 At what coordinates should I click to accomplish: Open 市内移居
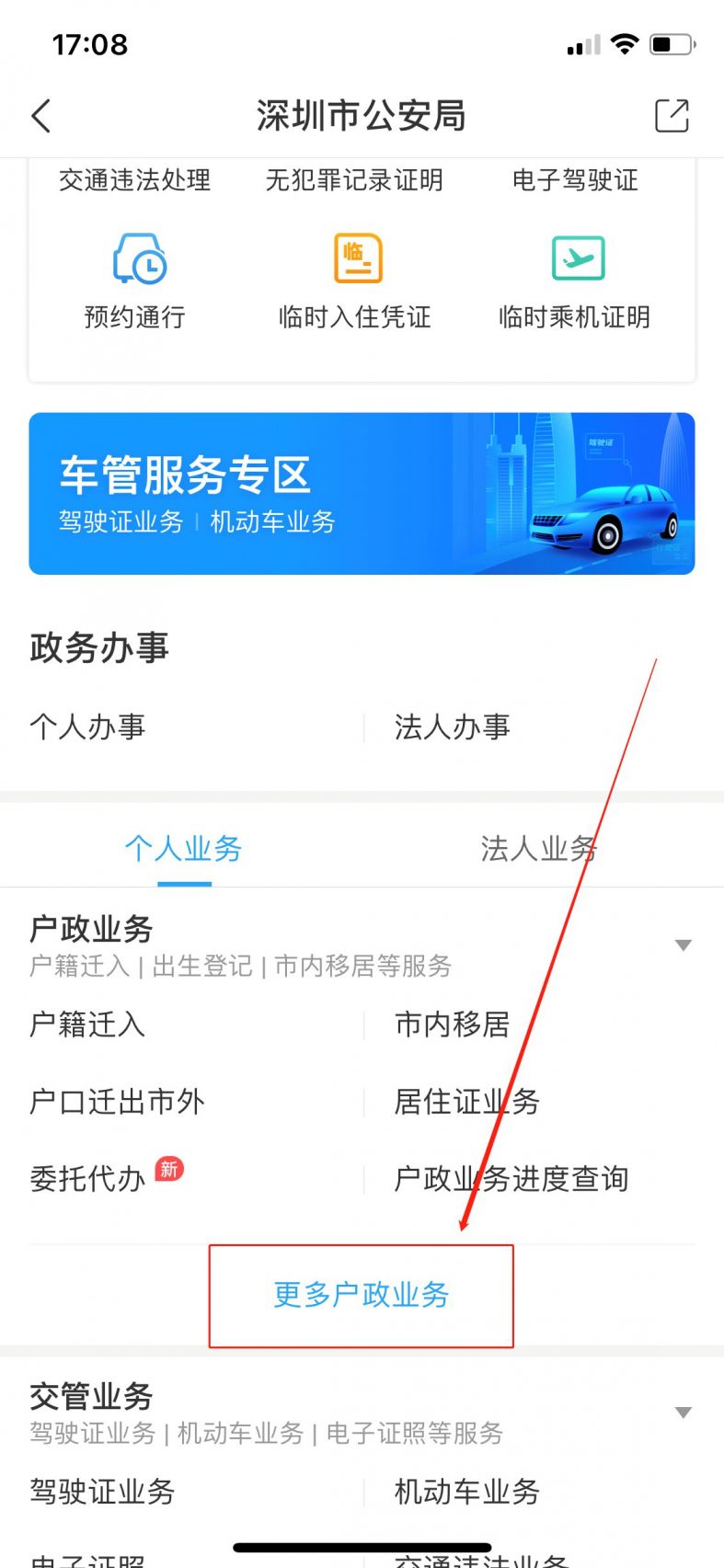tap(452, 1024)
